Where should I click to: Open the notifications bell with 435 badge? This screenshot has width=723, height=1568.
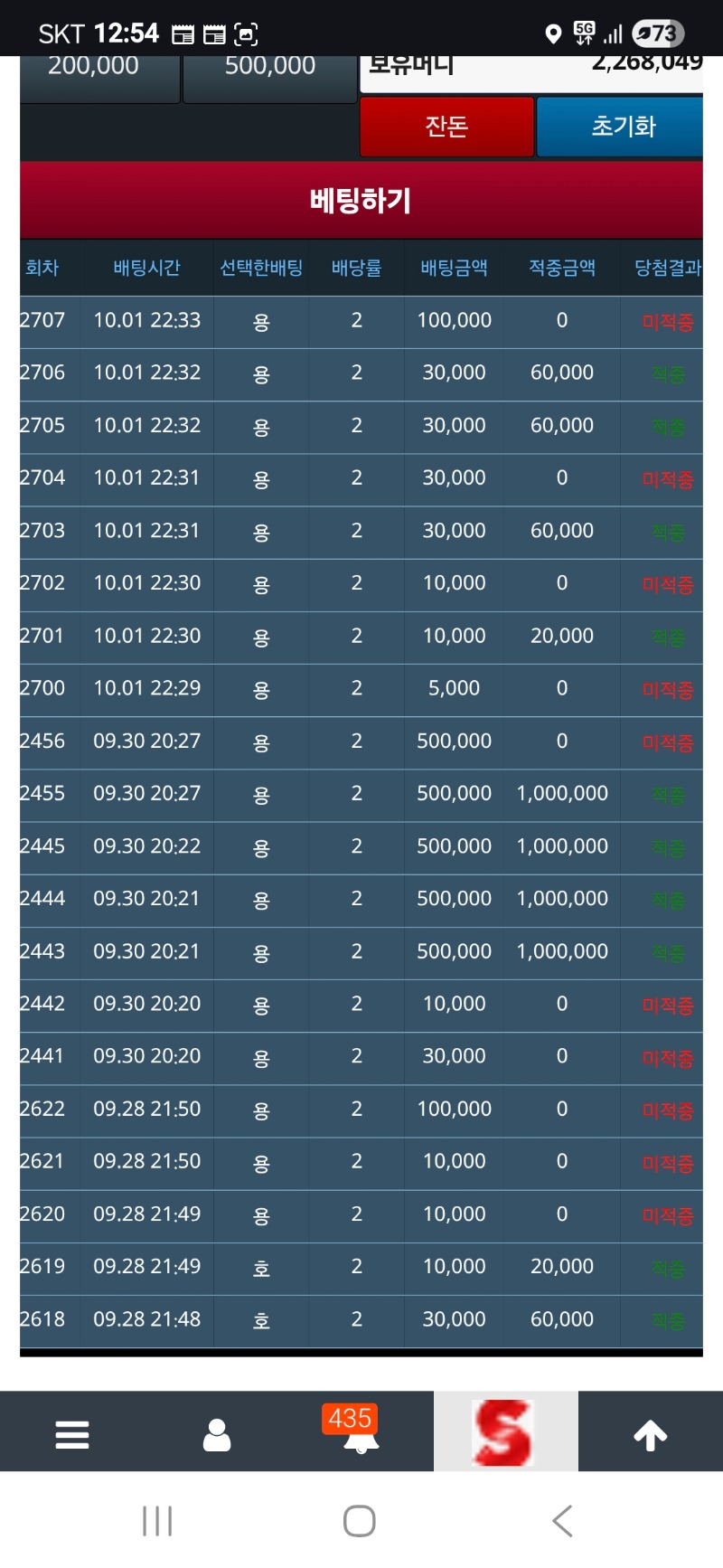(361, 1432)
